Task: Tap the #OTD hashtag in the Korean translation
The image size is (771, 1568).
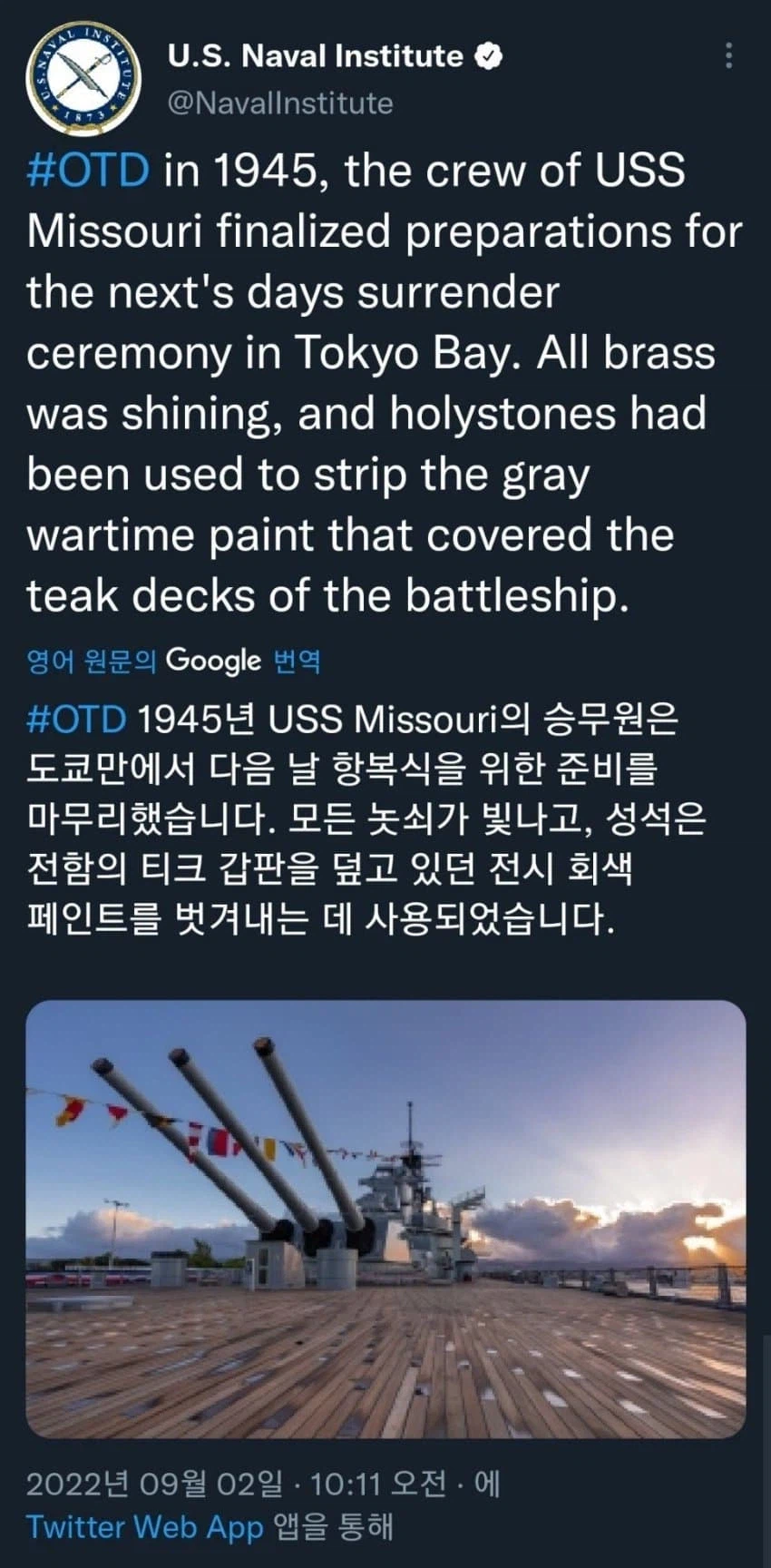Action: point(76,719)
